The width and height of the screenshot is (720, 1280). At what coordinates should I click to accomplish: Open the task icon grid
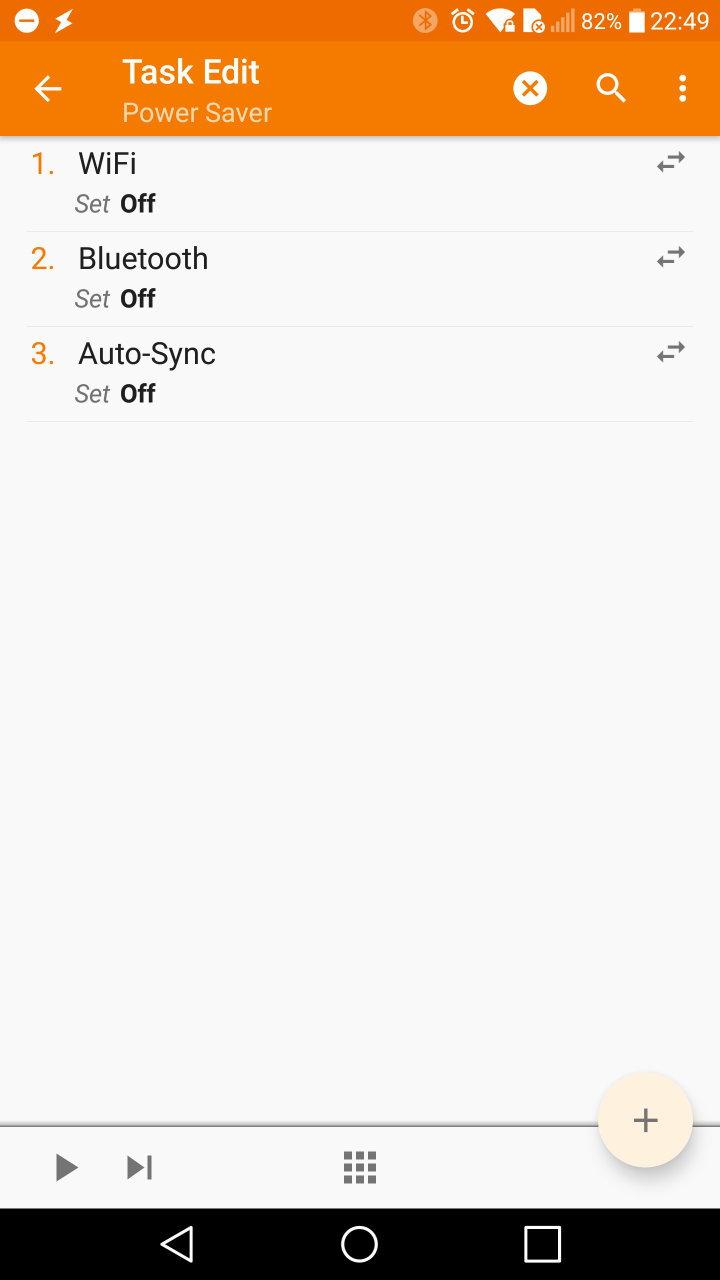click(x=360, y=1167)
